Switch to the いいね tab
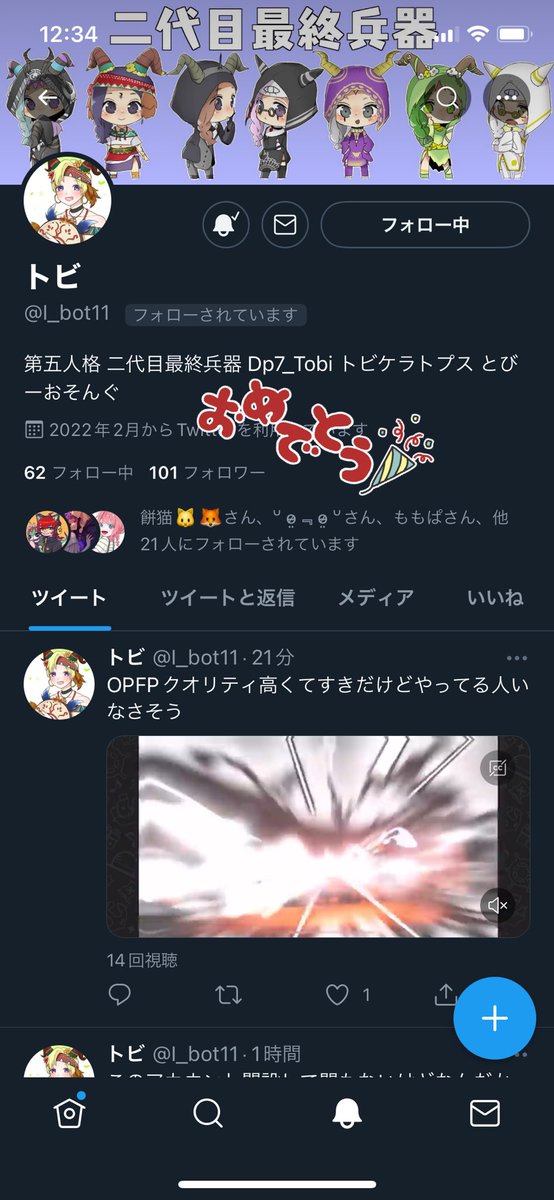Screen dimensions: 554x1200 495,598
